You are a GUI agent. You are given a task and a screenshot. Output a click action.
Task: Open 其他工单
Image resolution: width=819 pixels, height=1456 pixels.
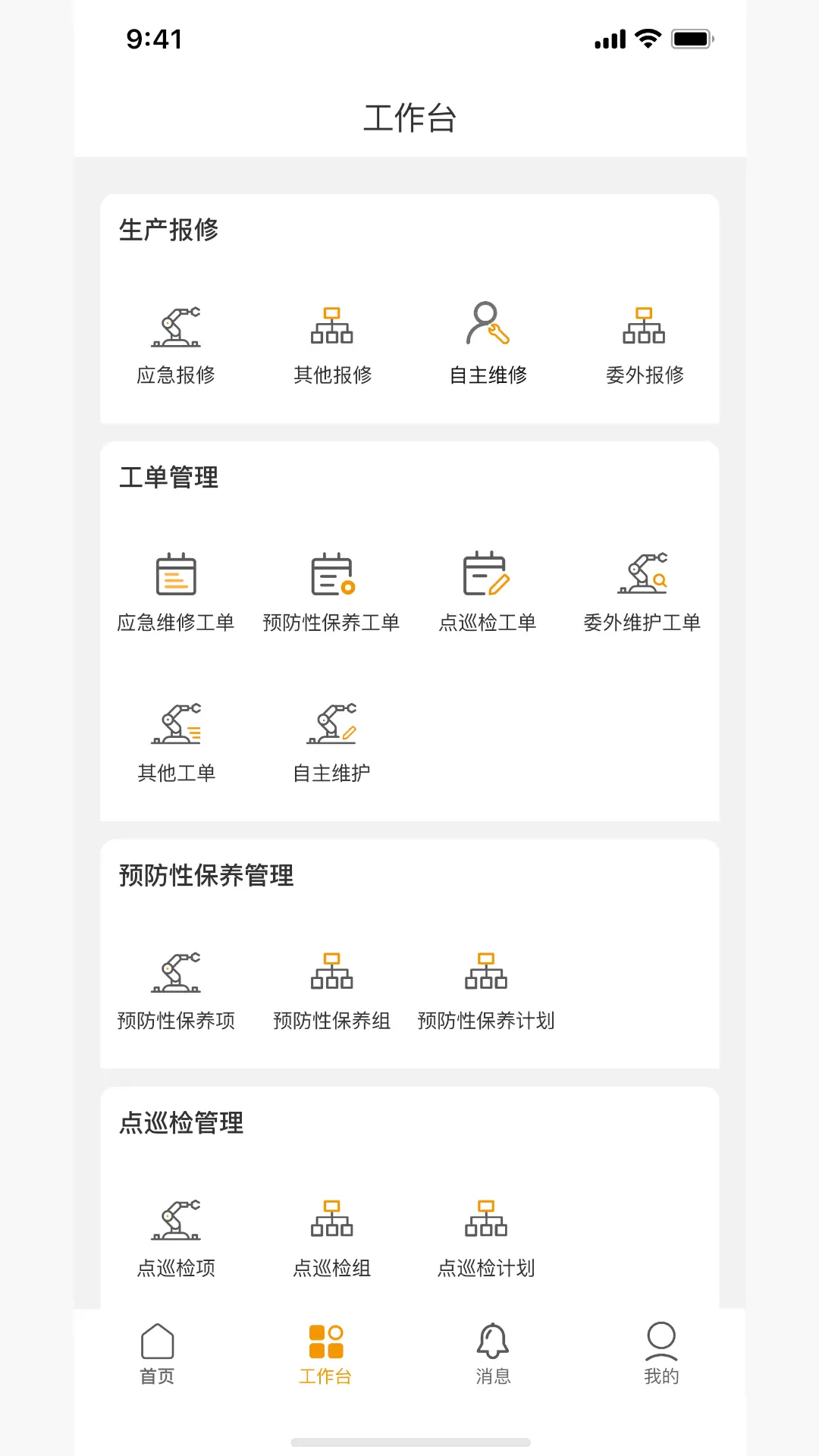coord(176,742)
